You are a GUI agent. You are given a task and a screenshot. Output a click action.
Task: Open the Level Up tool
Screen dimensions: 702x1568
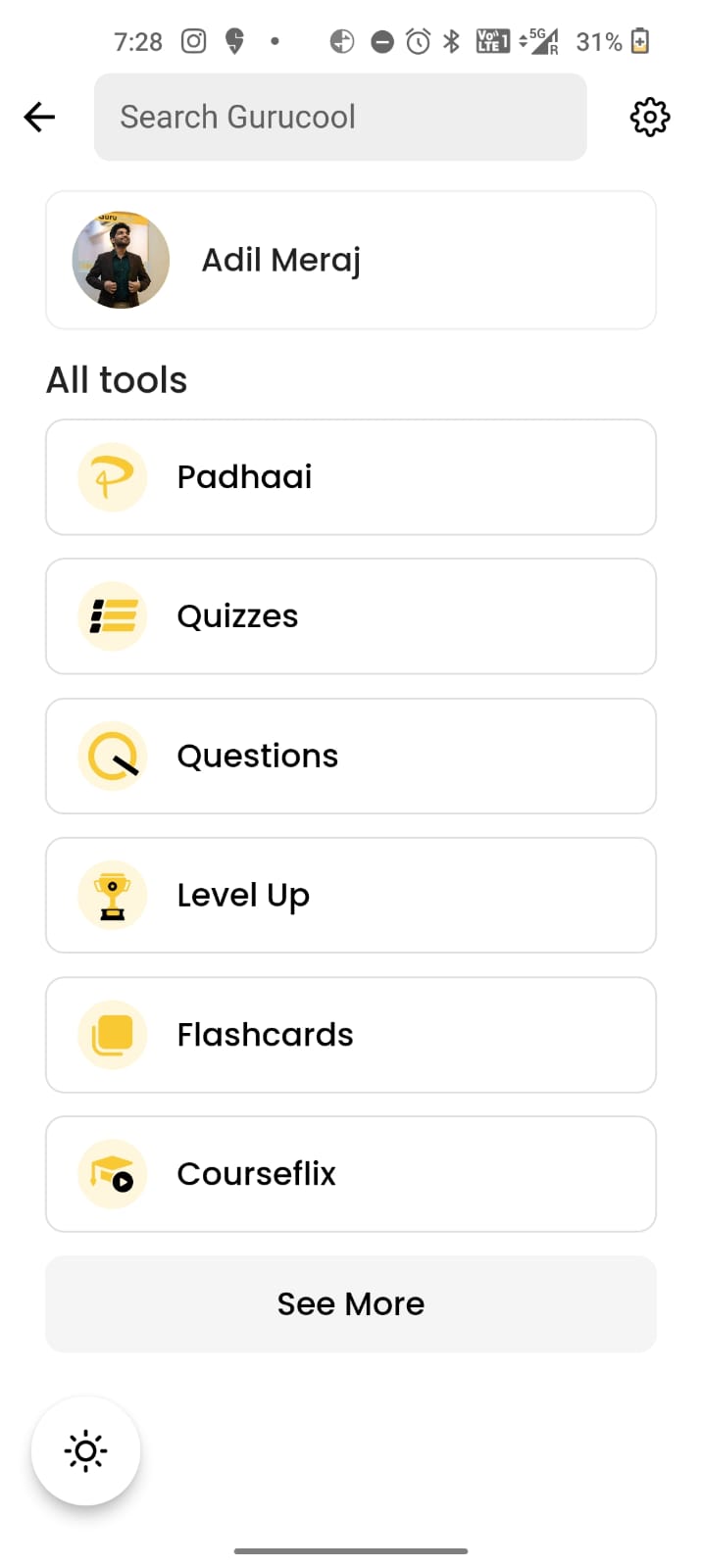pyautogui.click(x=350, y=896)
